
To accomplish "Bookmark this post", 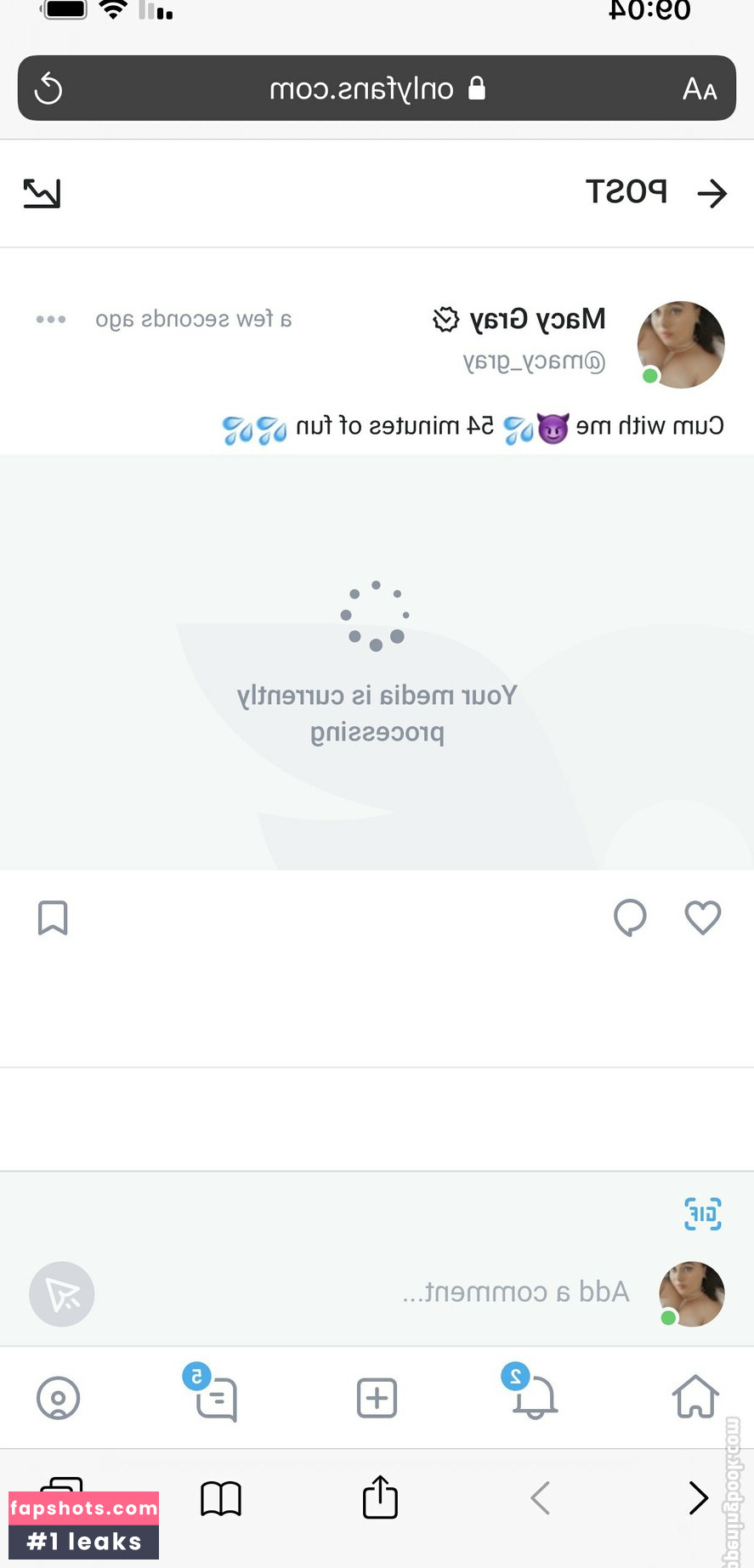I will pos(53,918).
